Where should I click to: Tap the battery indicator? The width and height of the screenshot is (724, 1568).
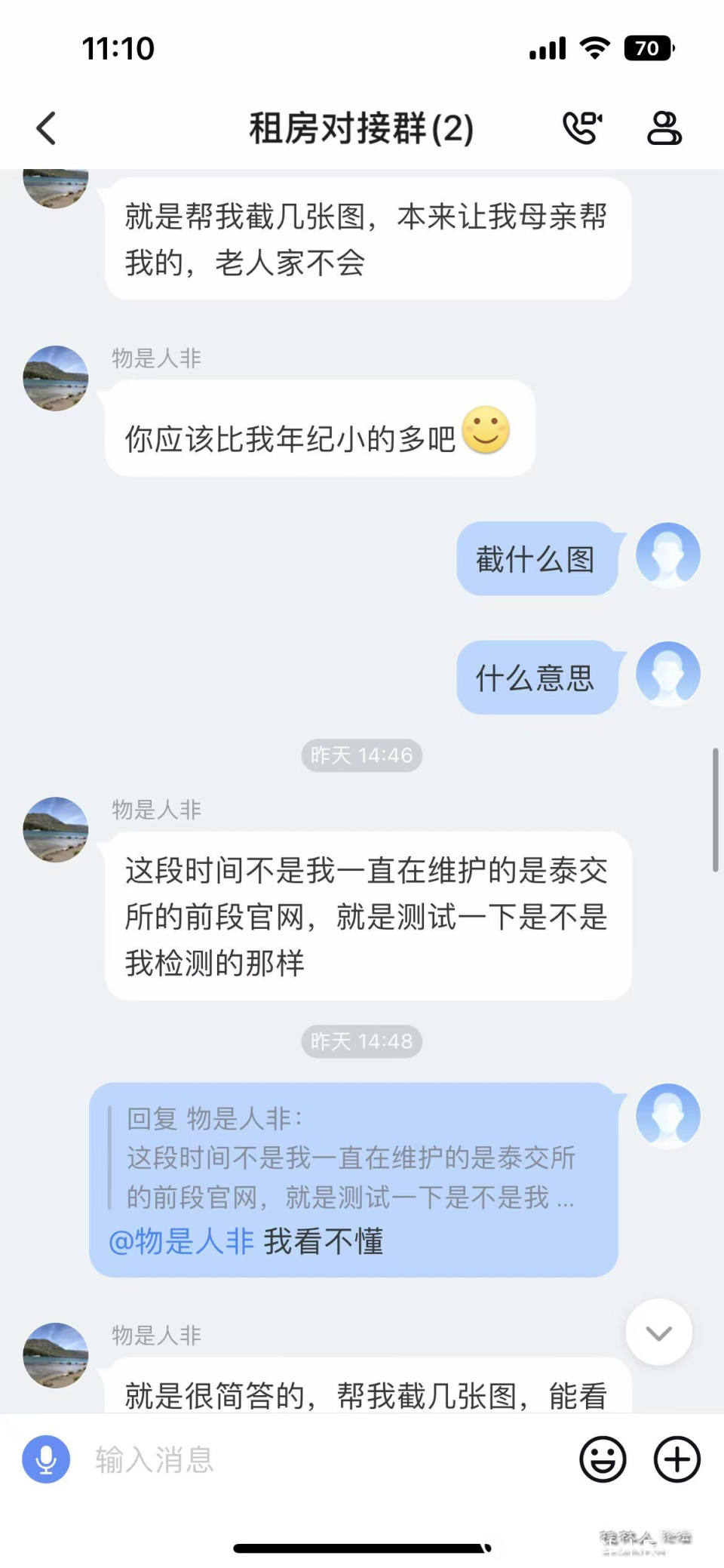pos(649,48)
